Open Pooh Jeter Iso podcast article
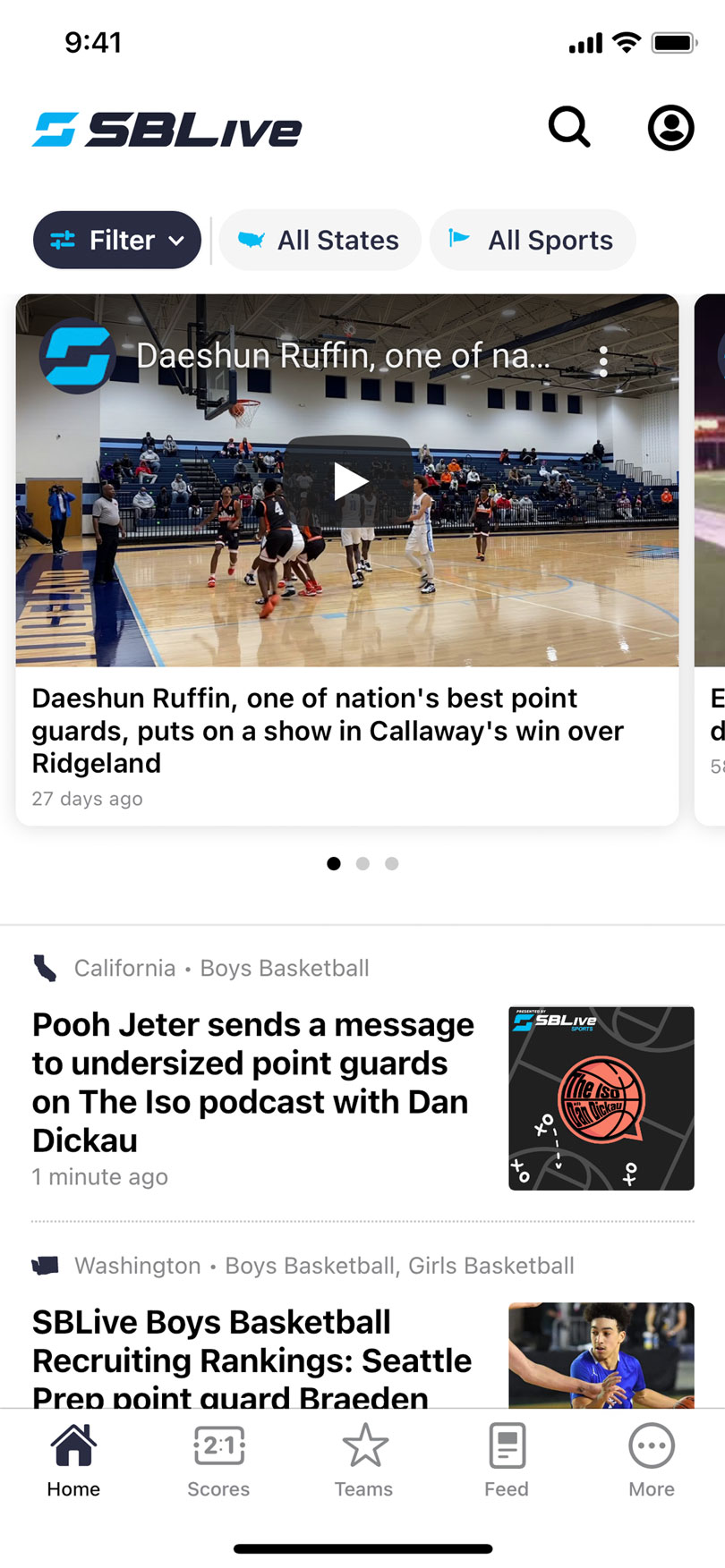The image size is (725, 1568). pos(253,1081)
